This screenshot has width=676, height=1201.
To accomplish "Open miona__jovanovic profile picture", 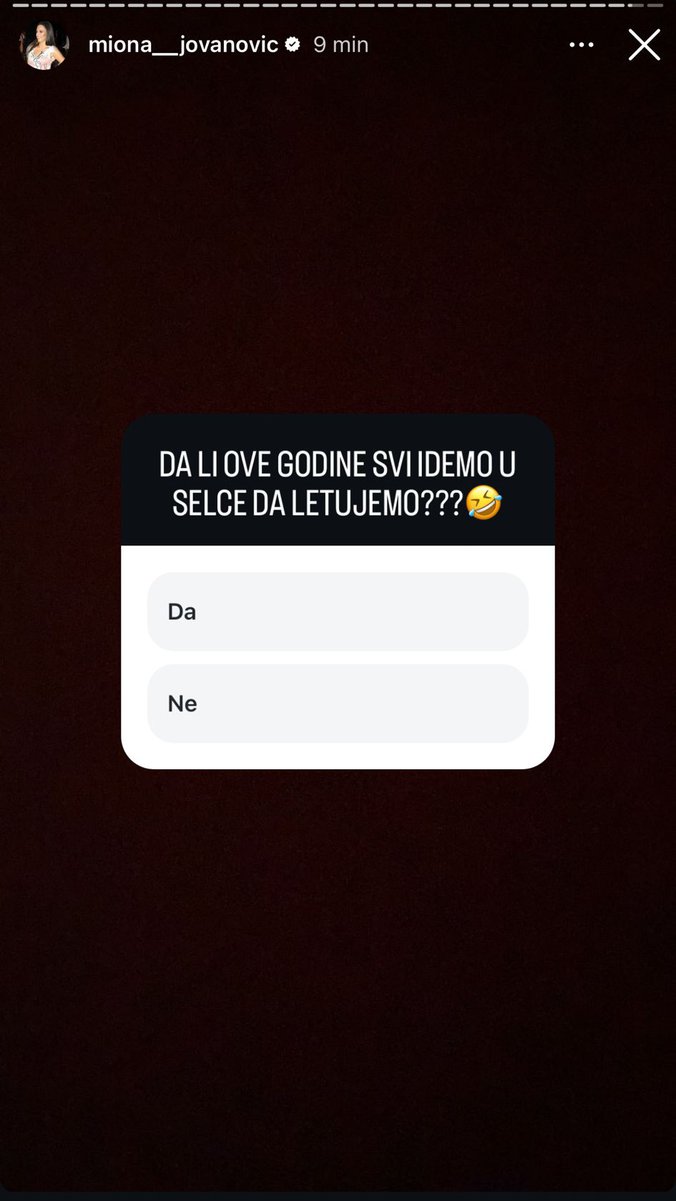I will click(x=45, y=45).
